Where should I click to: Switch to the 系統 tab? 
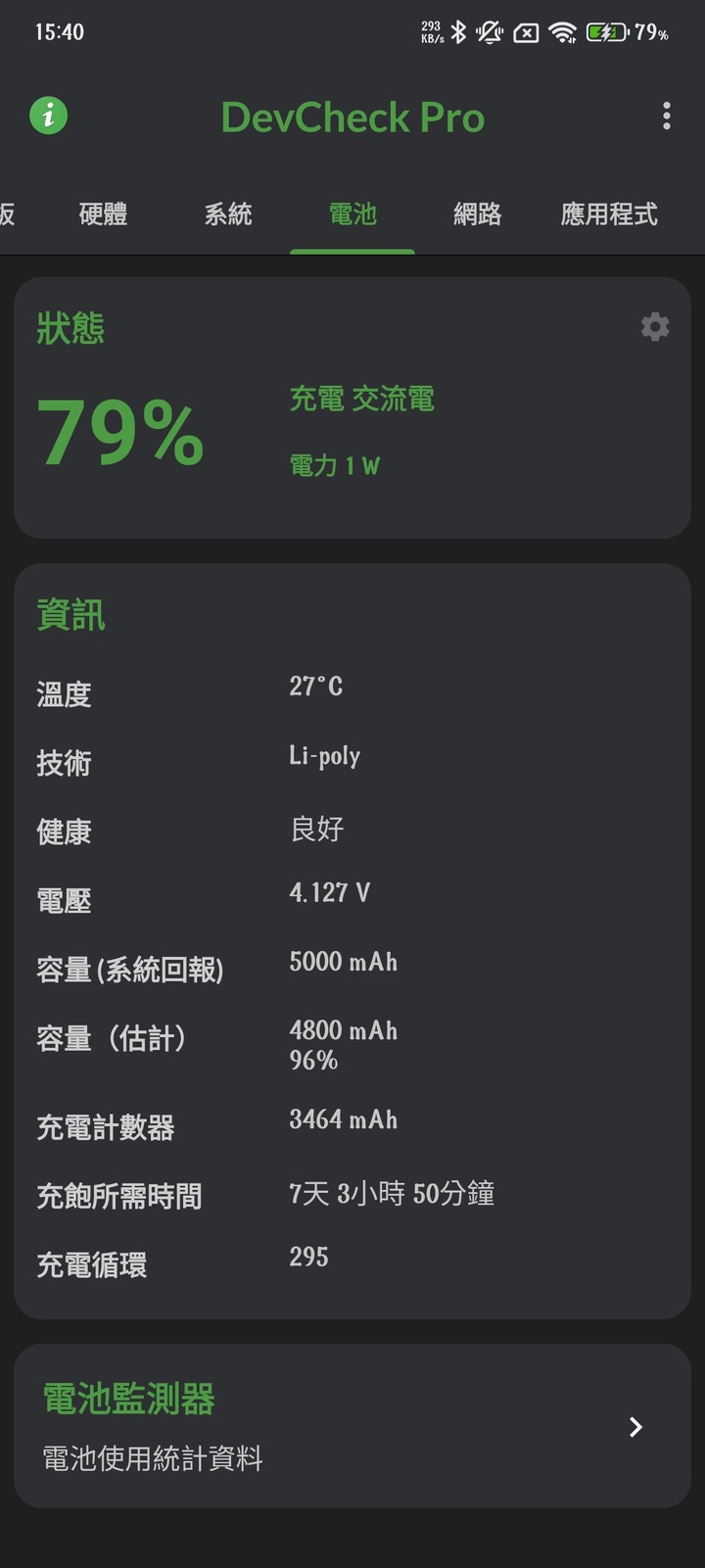click(x=227, y=214)
